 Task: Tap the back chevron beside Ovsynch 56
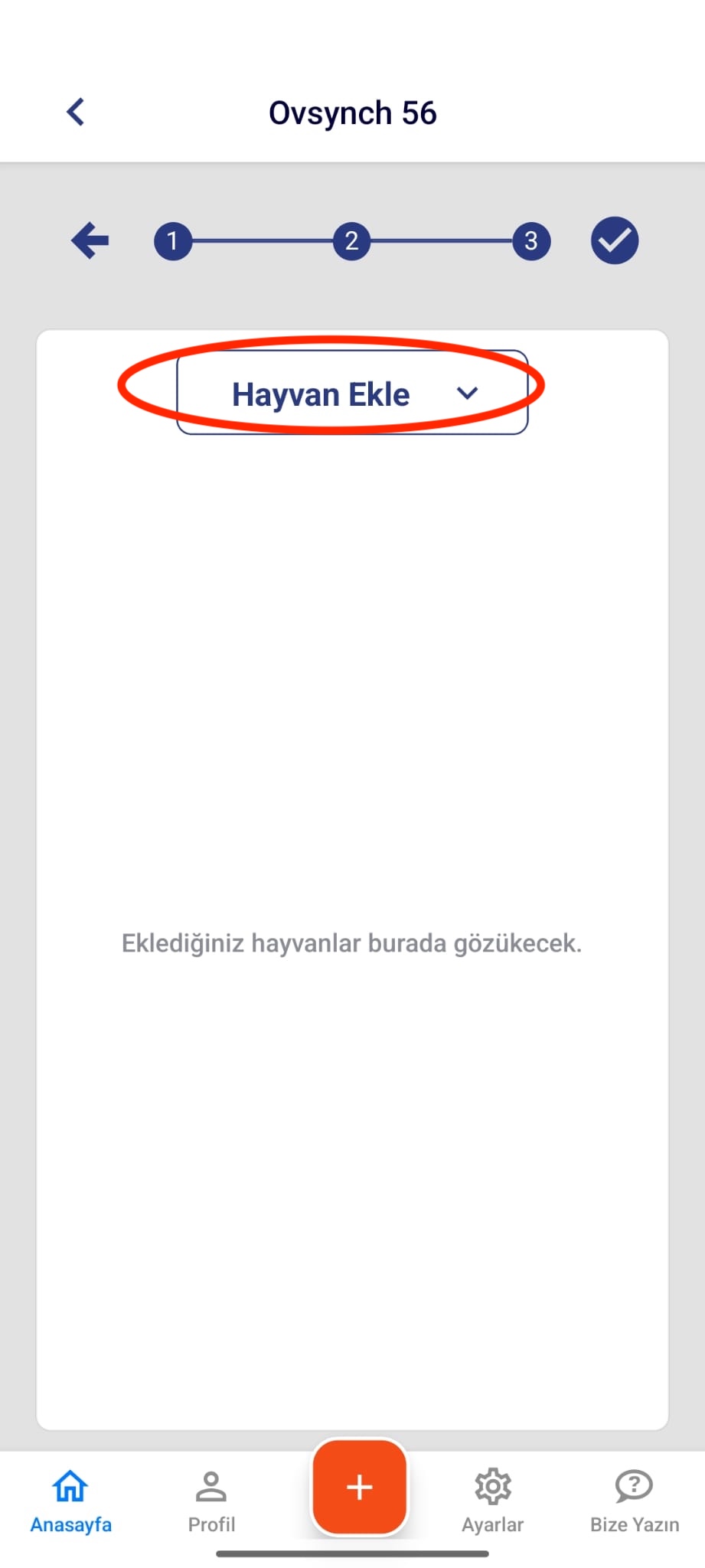pyautogui.click(x=76, y=112)
